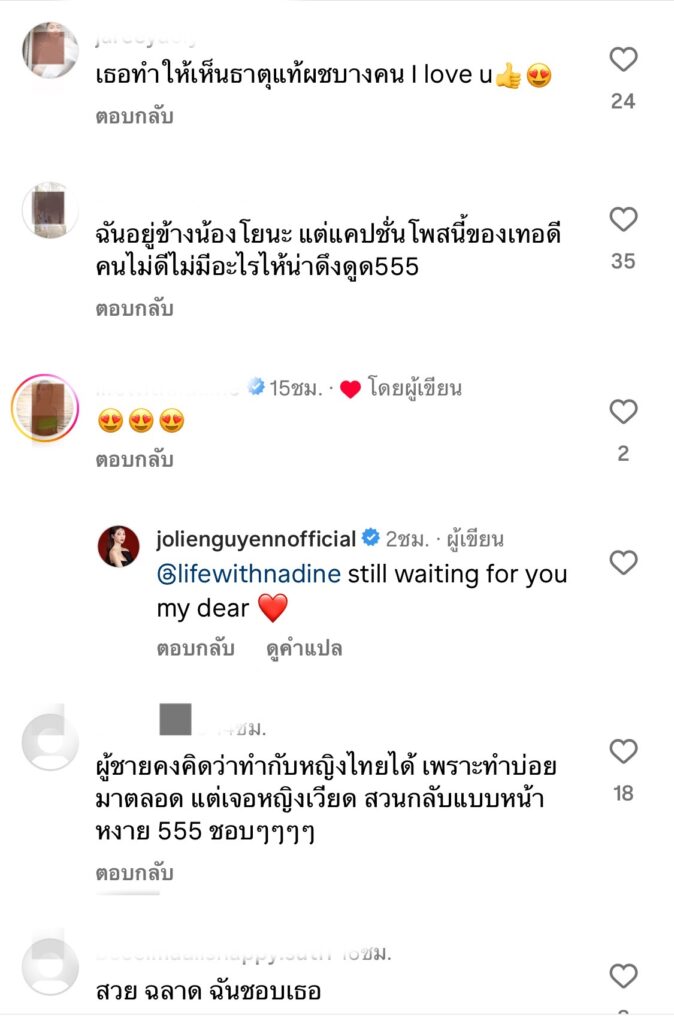
Task: Tap ดูคำแปล to translate jolienguyennofficial's reply
Action: 304,648
